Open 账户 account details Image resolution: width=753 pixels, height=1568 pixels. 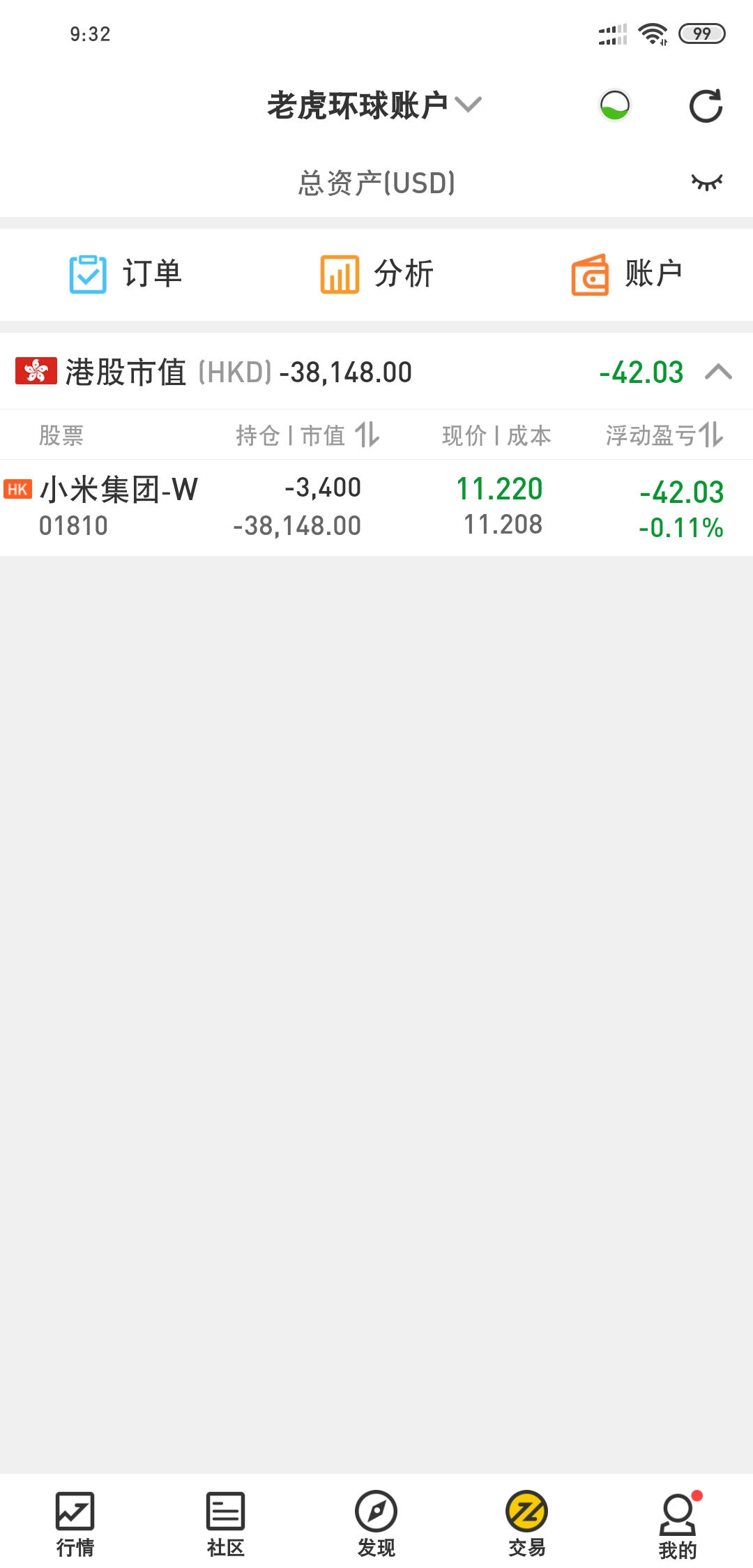627,273
